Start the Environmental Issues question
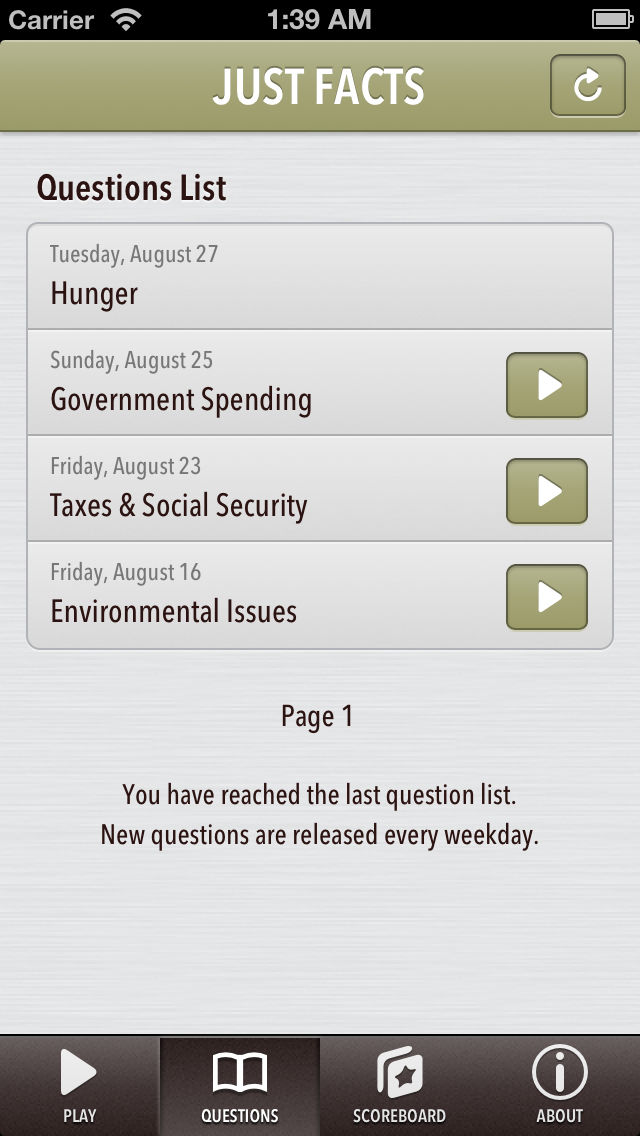Viewport: 640px width, 1136px height. 547,597
